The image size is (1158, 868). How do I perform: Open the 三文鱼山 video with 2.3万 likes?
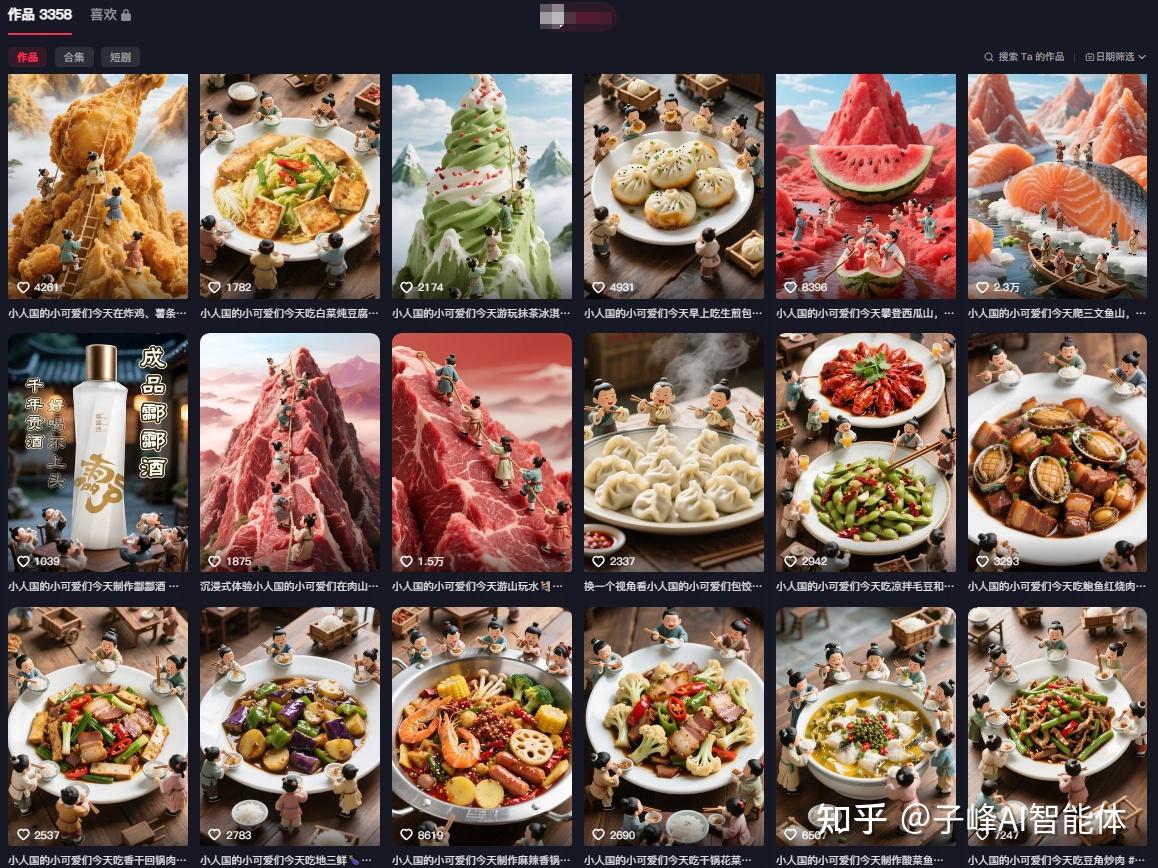(1057, 186)
